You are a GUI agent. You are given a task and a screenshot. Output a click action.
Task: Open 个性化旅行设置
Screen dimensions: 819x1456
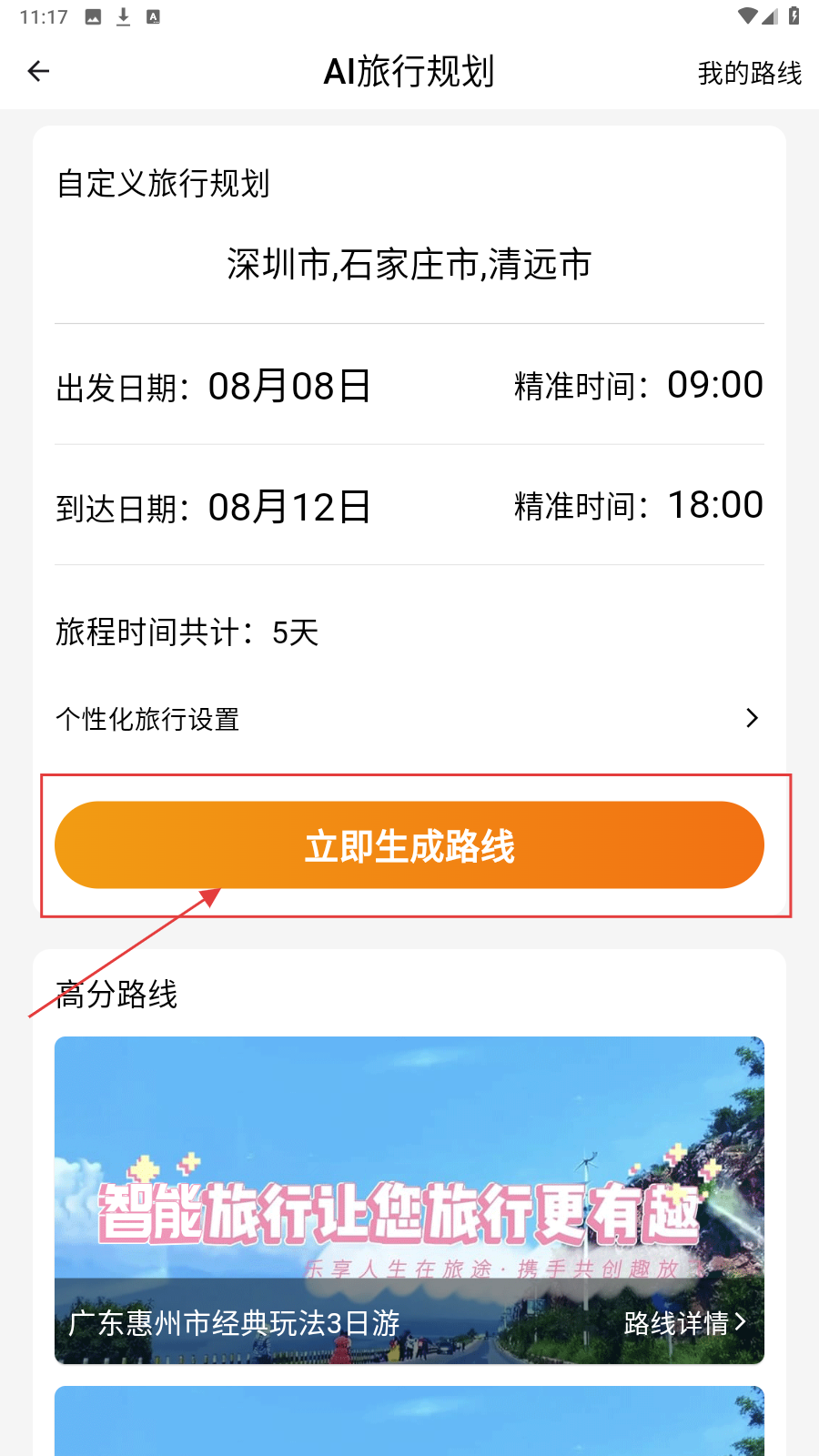coord(409,719)
